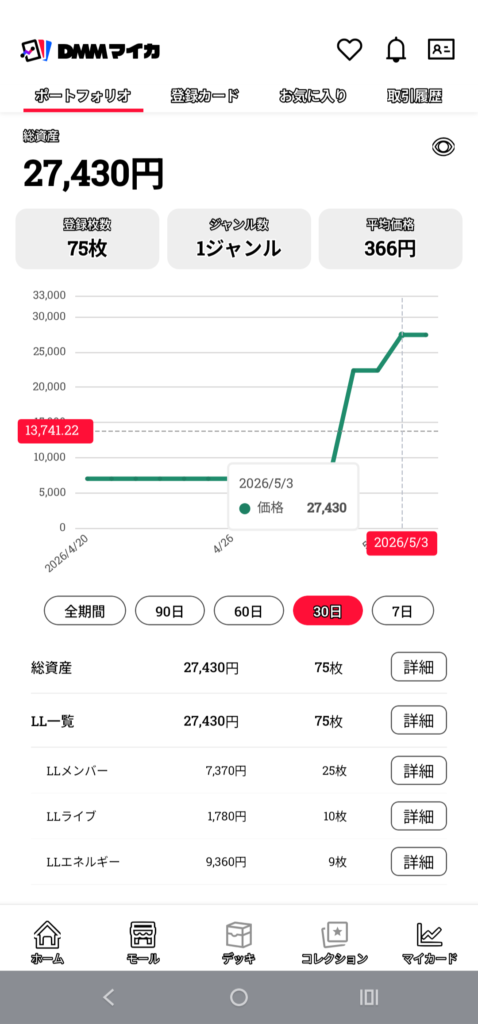Image resolution: width=478 pixels, height=1024 pixels.
Task: Open 詳細 for the 総資産 row
Action: click(x=419, y=667)
